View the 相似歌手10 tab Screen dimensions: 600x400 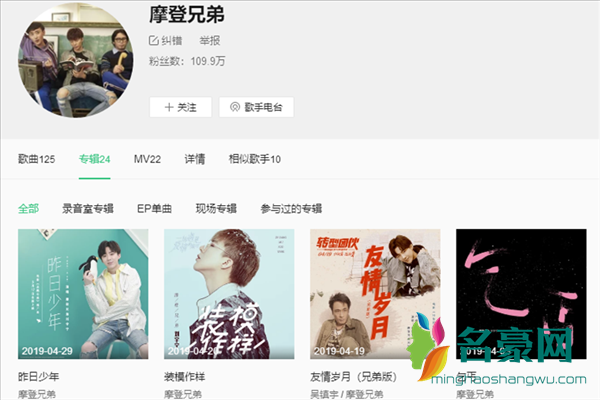click(255, 160)
